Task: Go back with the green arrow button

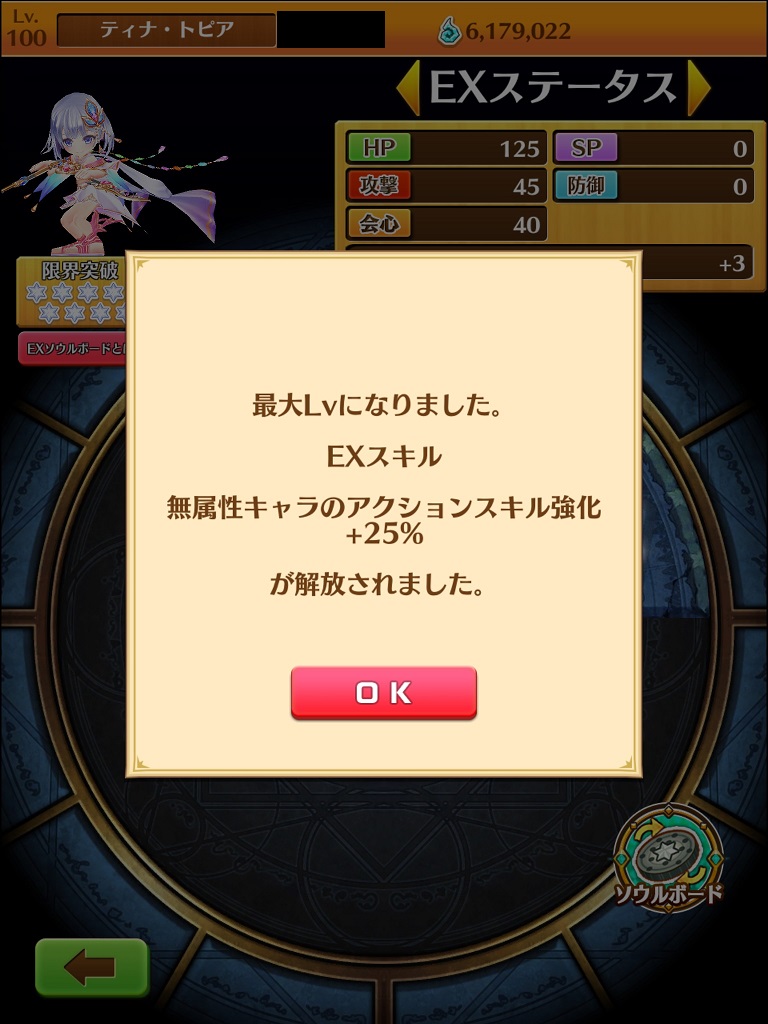Action: click(92, 967)
